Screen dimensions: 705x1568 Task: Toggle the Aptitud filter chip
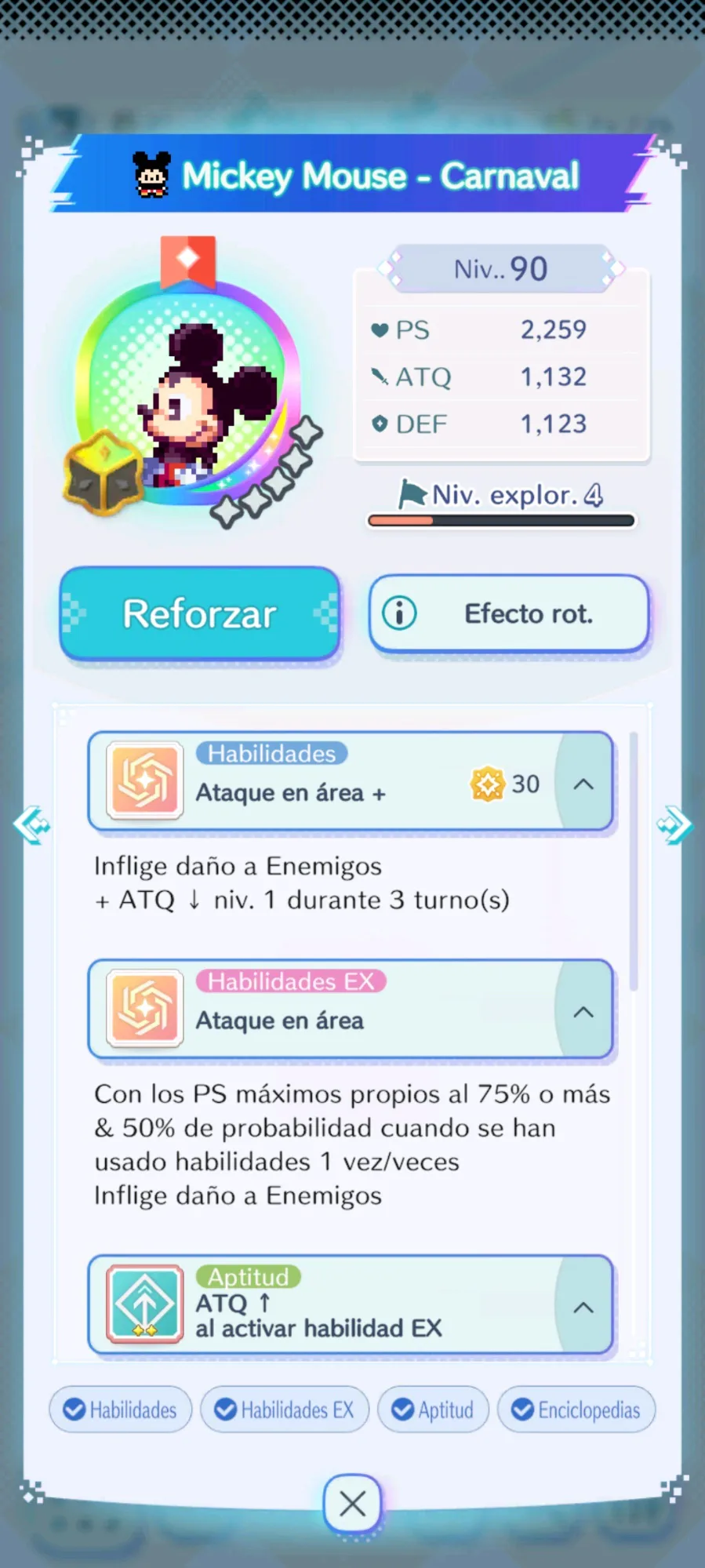[433, 1410]
